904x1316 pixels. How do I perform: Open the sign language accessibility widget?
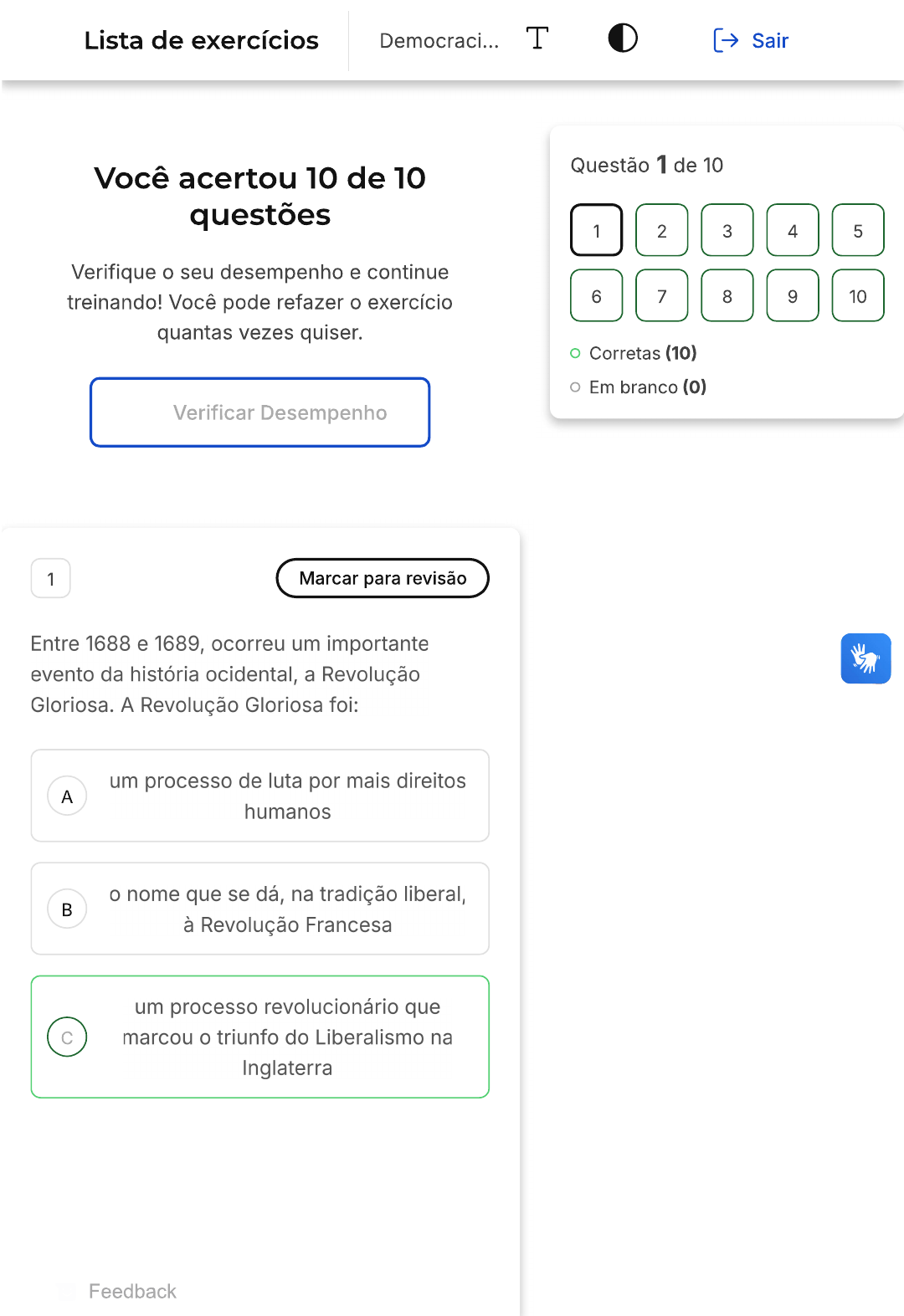click(865, 658)
